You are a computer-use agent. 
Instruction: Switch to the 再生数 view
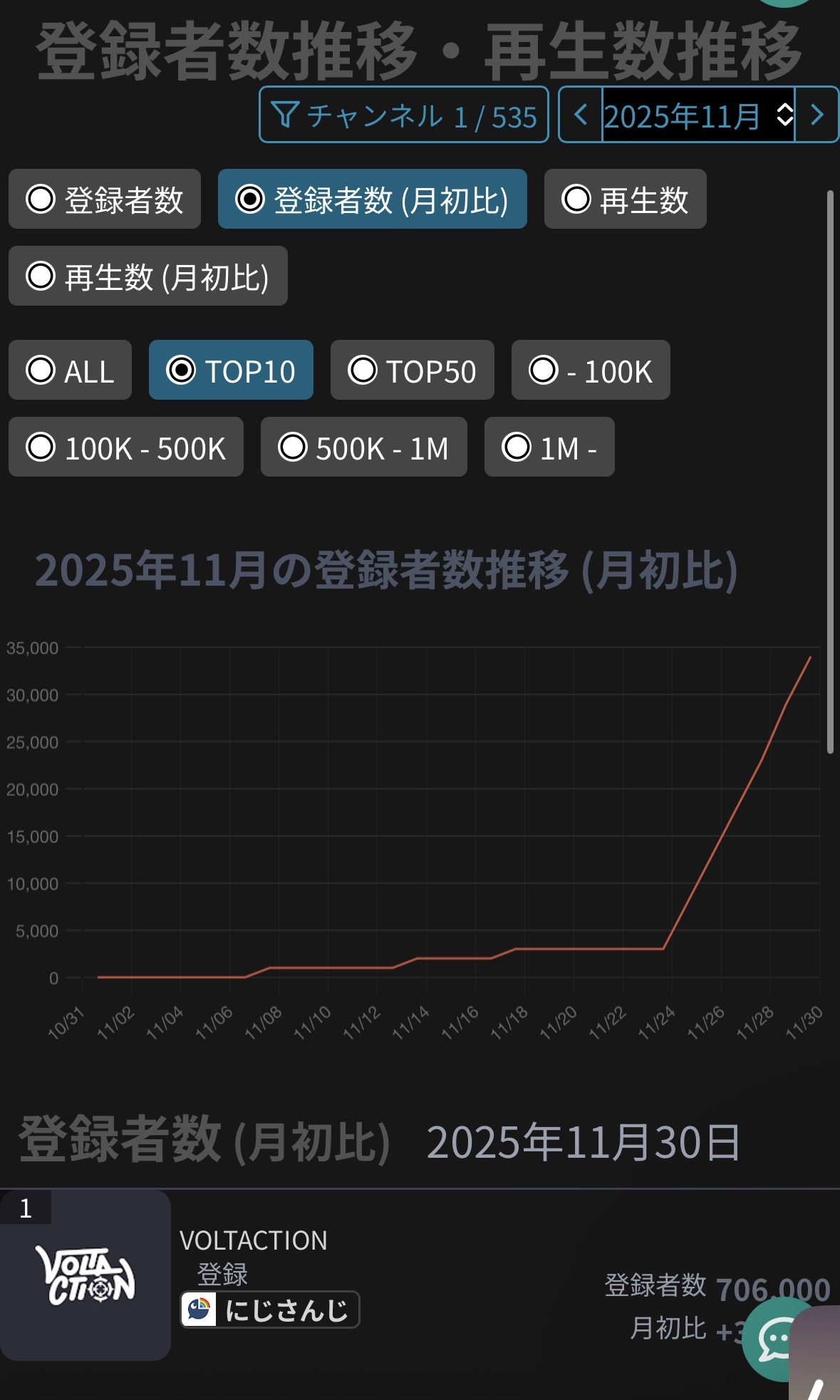tap(625, 199)
